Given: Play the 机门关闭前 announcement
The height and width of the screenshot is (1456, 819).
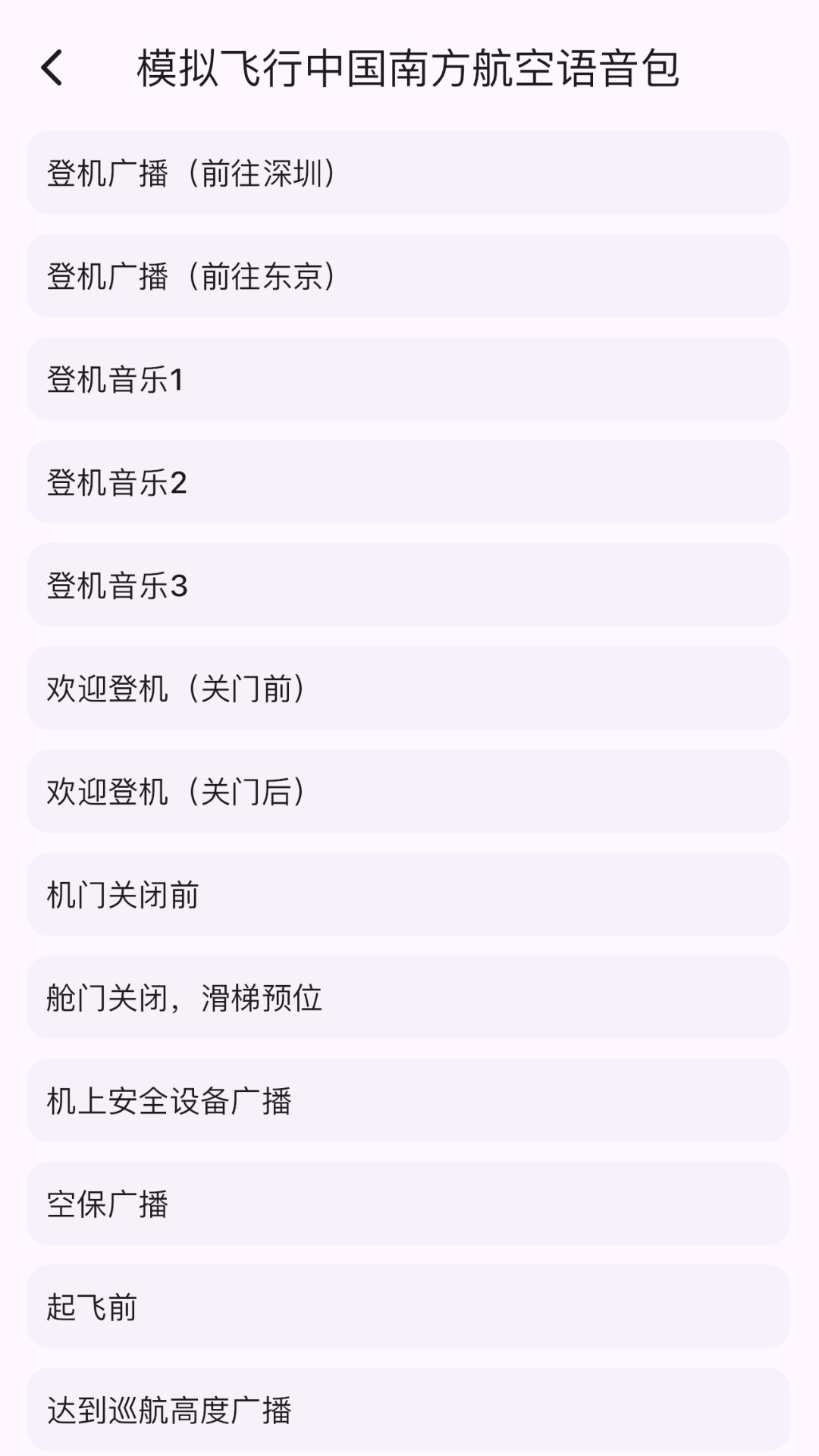Looking at the screenshot, I should point(409,896).
